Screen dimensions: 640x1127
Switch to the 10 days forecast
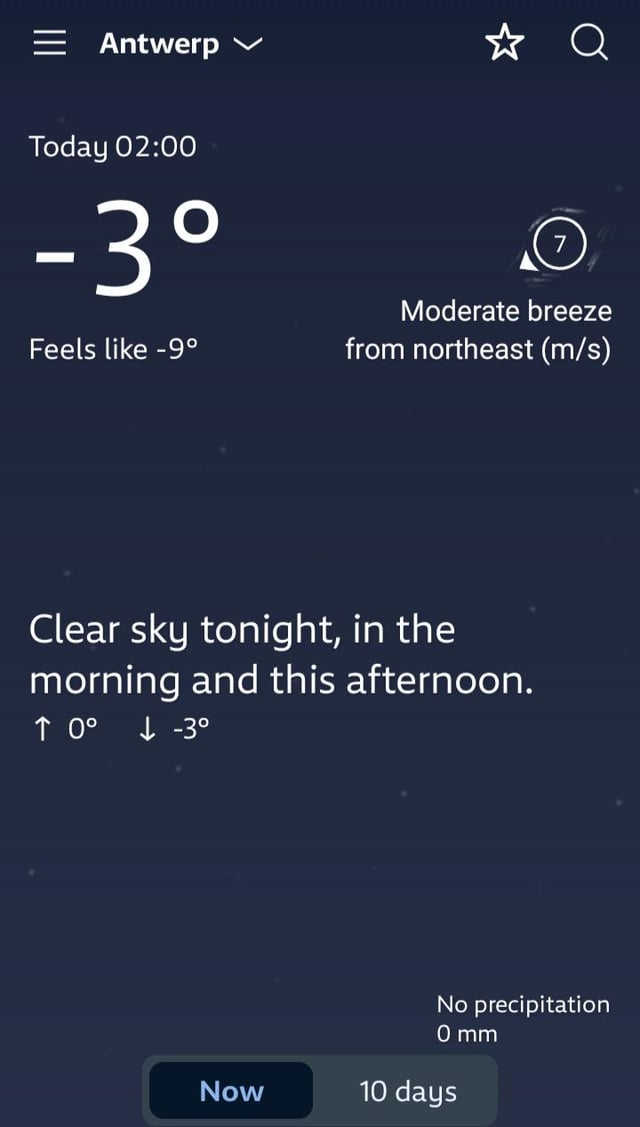[408, 1091]
